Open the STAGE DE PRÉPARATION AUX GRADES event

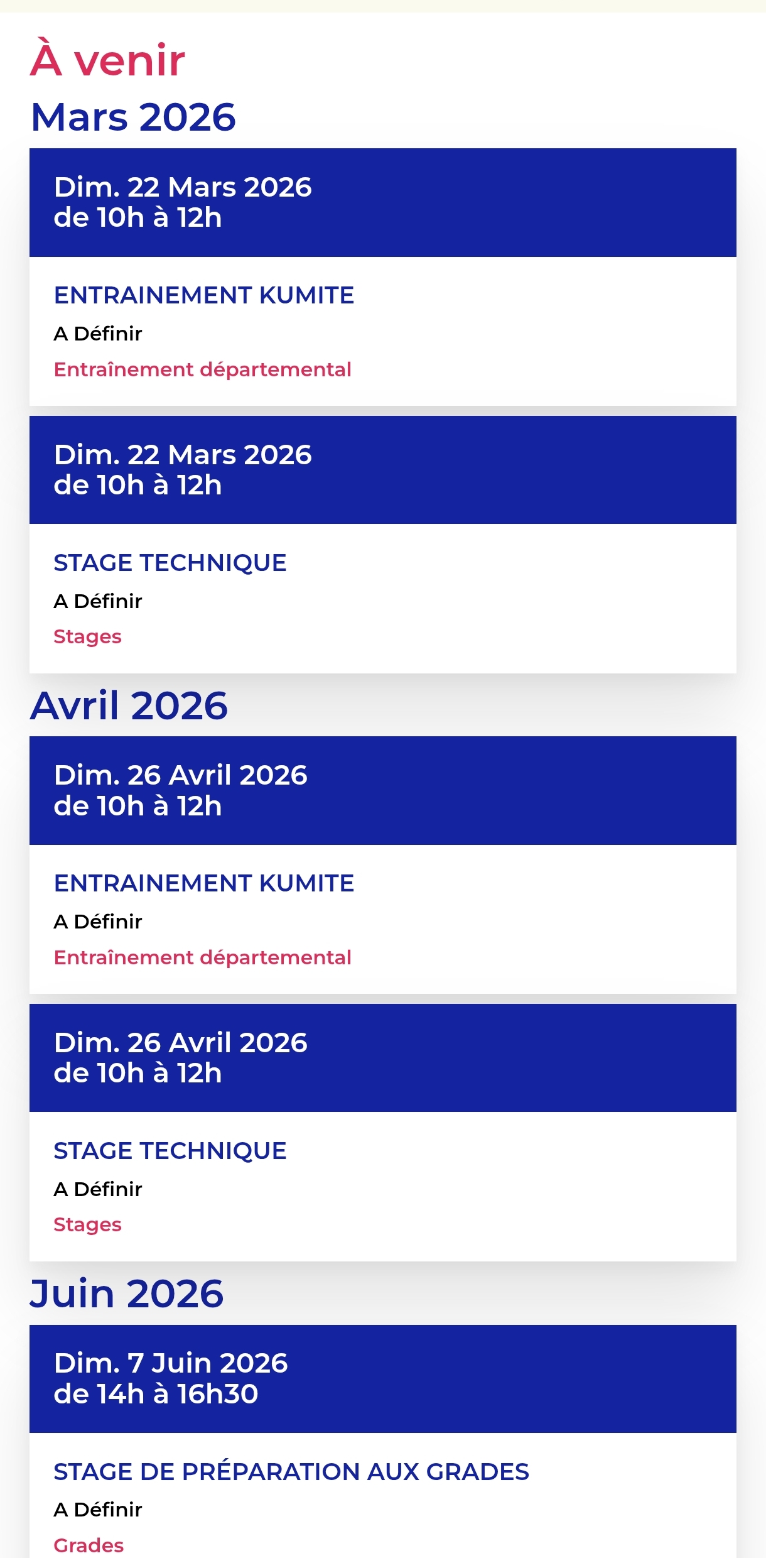pyautogui.click(x=291, y=1471)
